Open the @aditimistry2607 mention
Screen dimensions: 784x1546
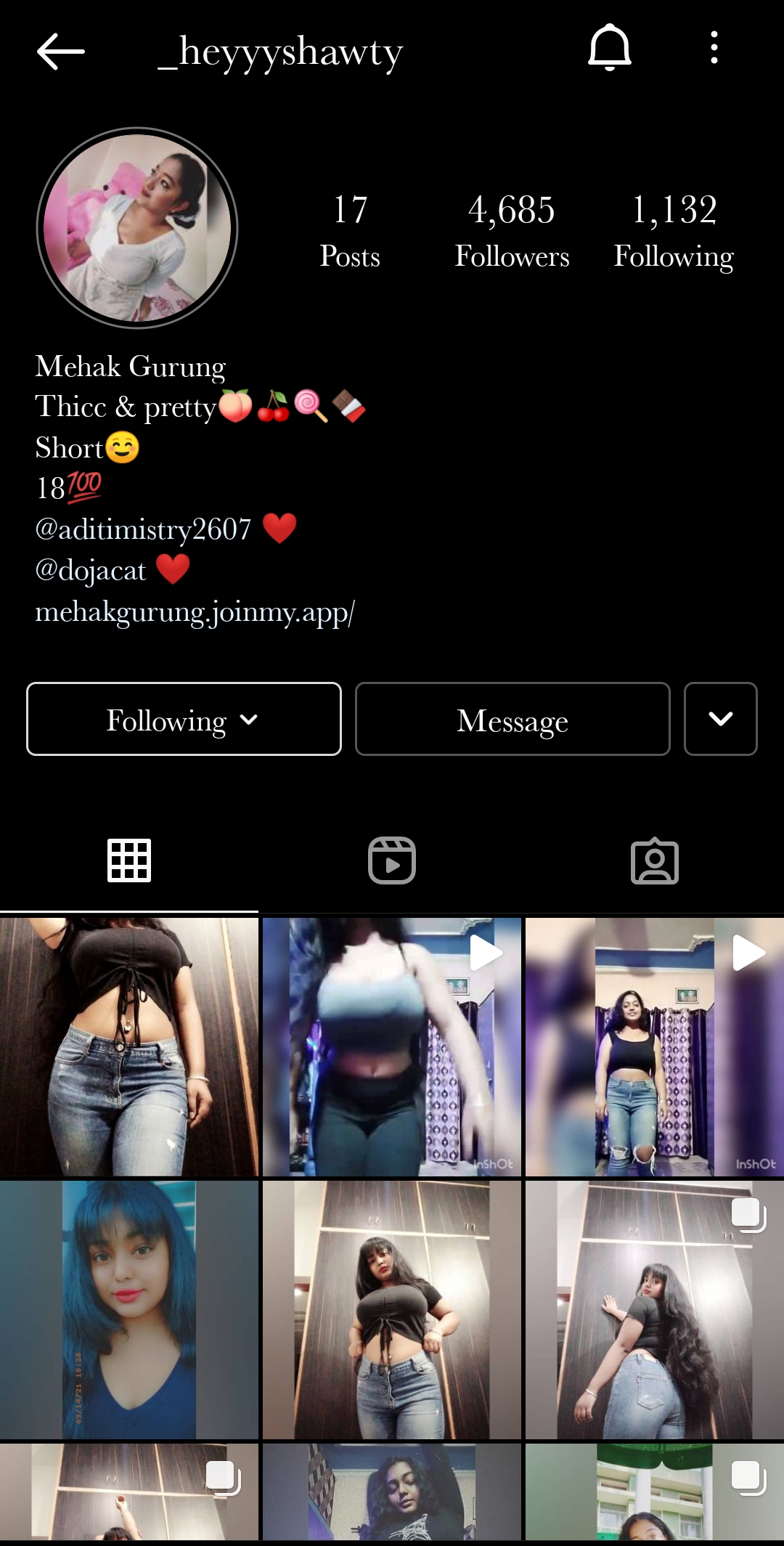(x=143, y=529)
